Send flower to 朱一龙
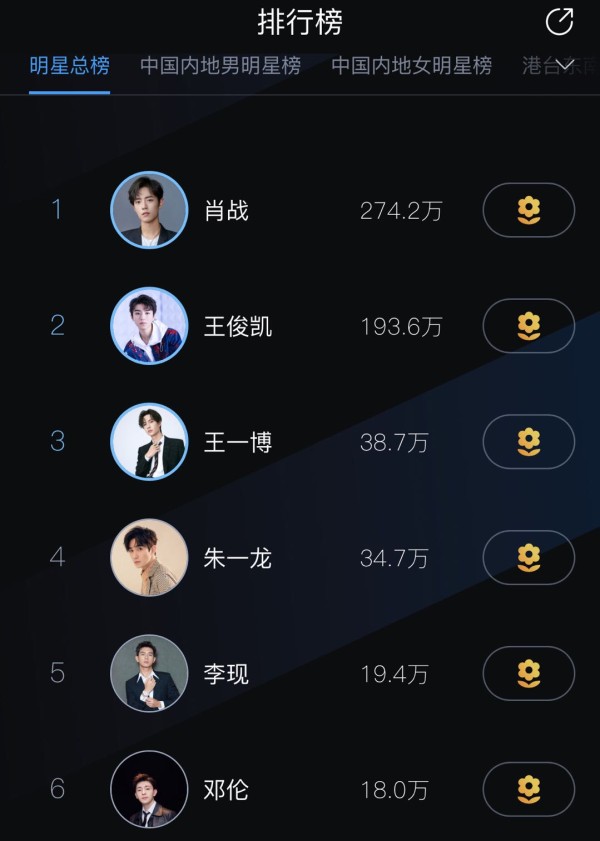The image size is (600, 841). click(528, 557)
